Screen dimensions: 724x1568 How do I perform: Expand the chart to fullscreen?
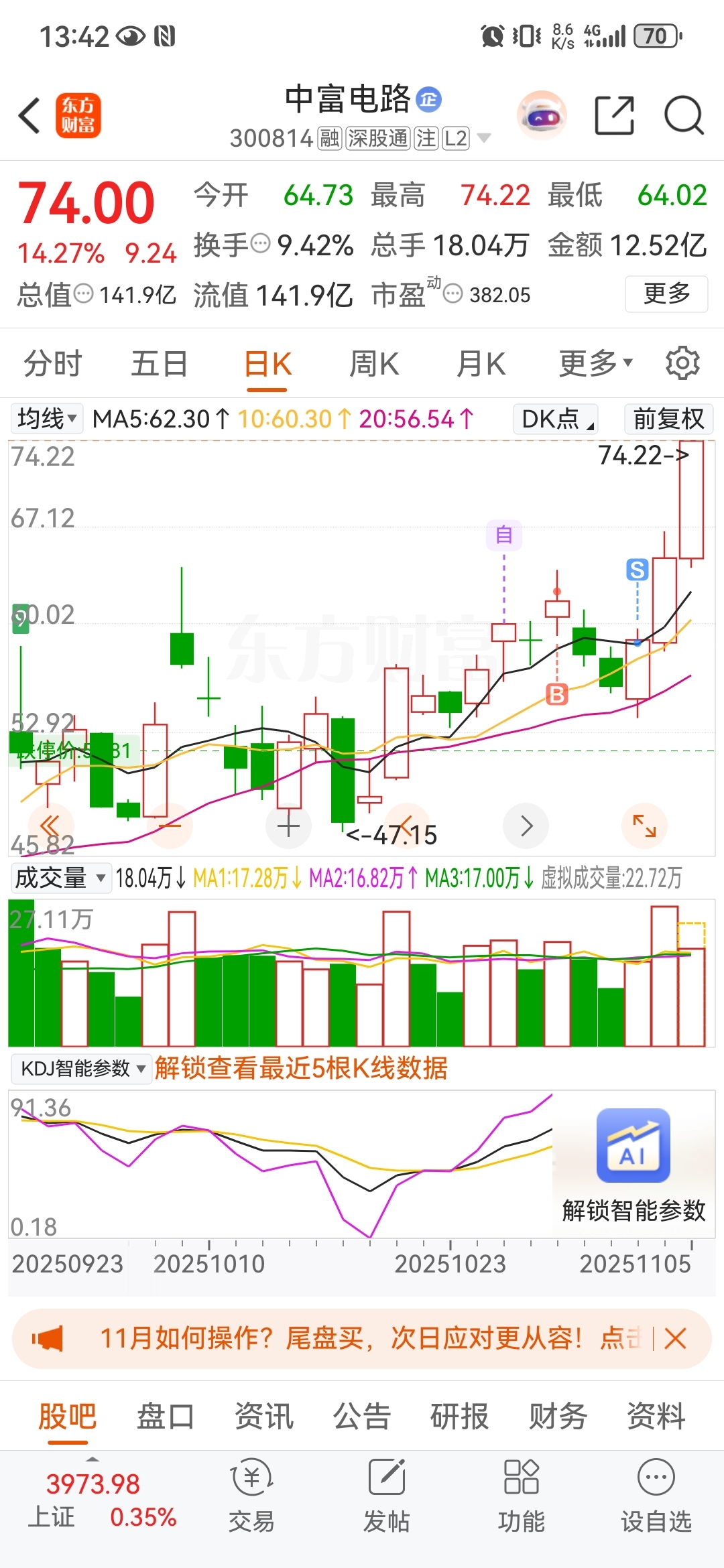click(x=644, y=826)
